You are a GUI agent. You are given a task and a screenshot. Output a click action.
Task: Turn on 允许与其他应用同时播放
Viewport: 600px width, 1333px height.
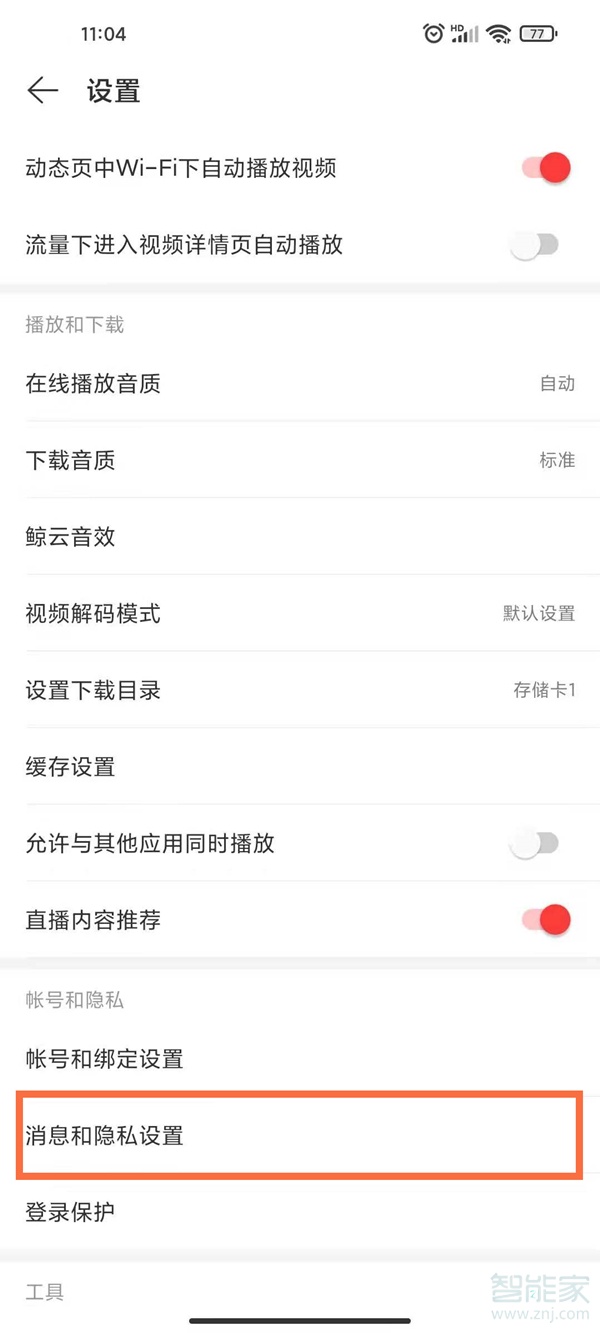coord(535,844)
